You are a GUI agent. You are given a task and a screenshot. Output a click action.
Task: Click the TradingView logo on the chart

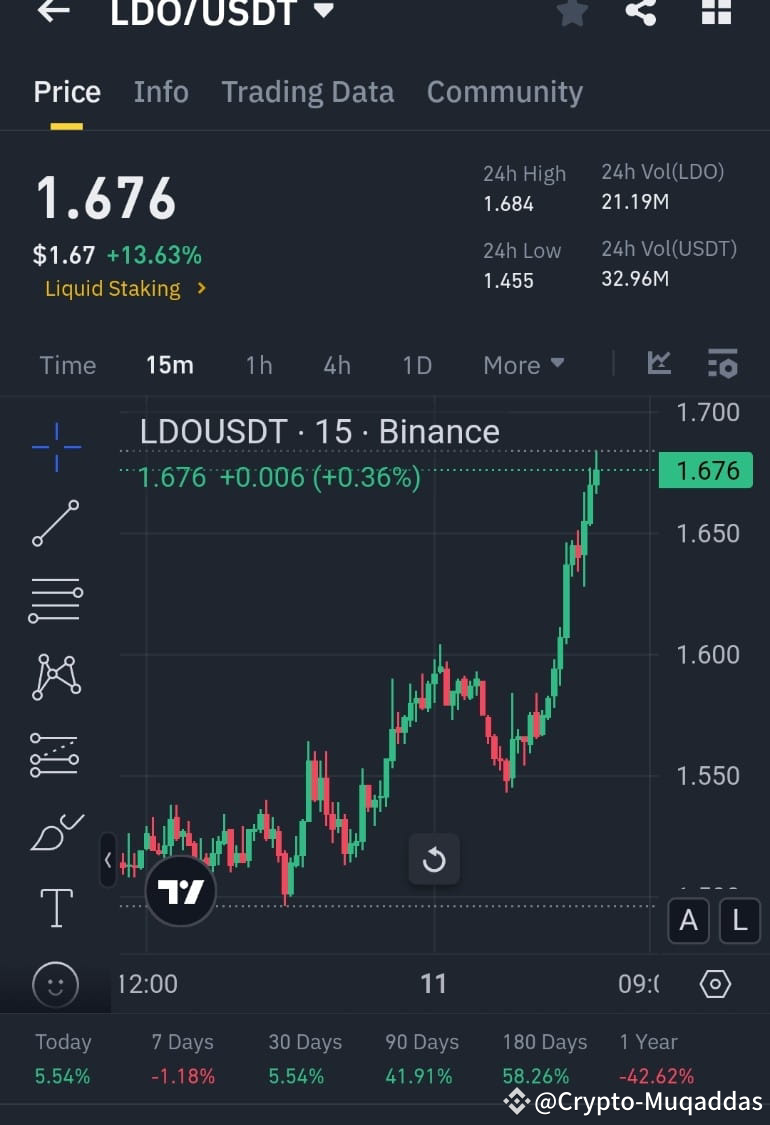(x=180, y=891)
